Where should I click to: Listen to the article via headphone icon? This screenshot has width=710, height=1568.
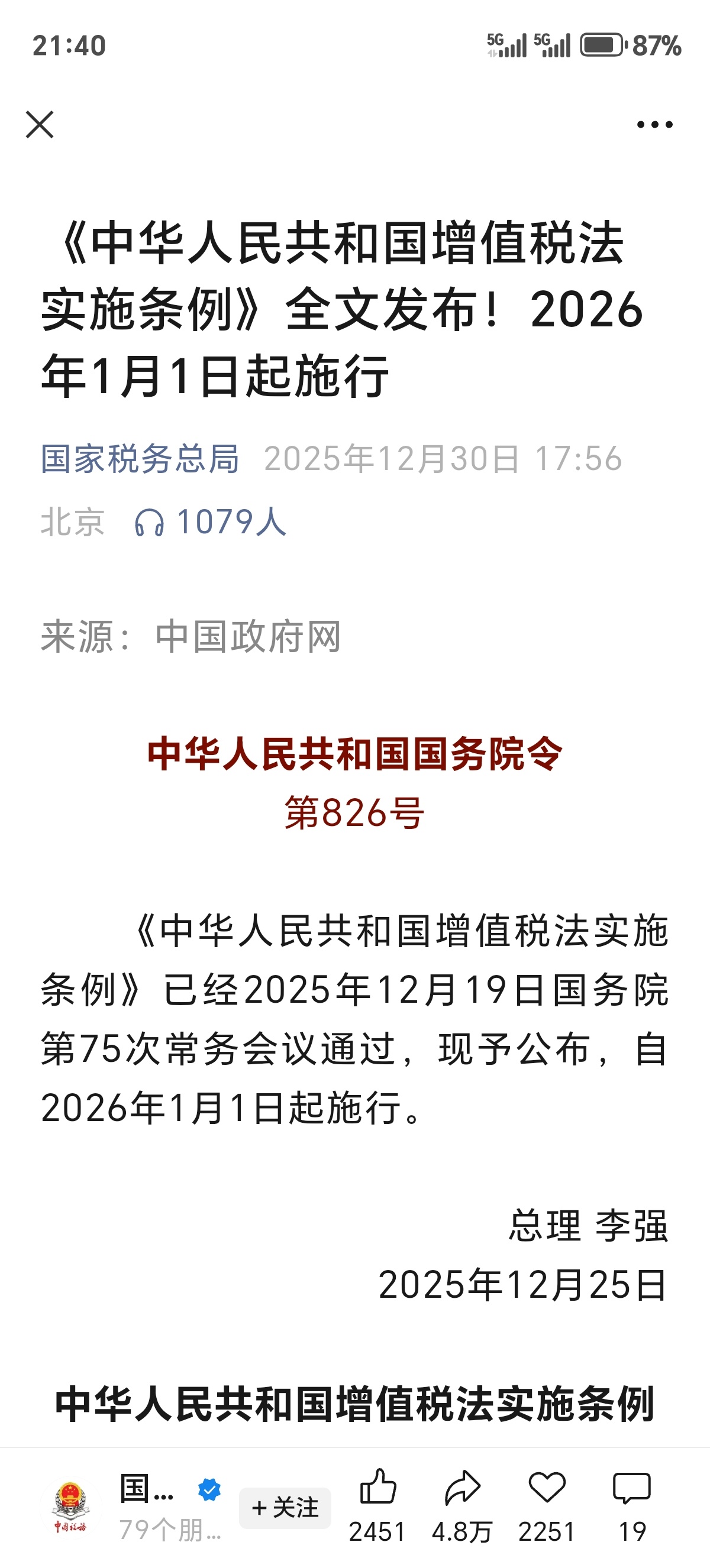click(149, 522)
